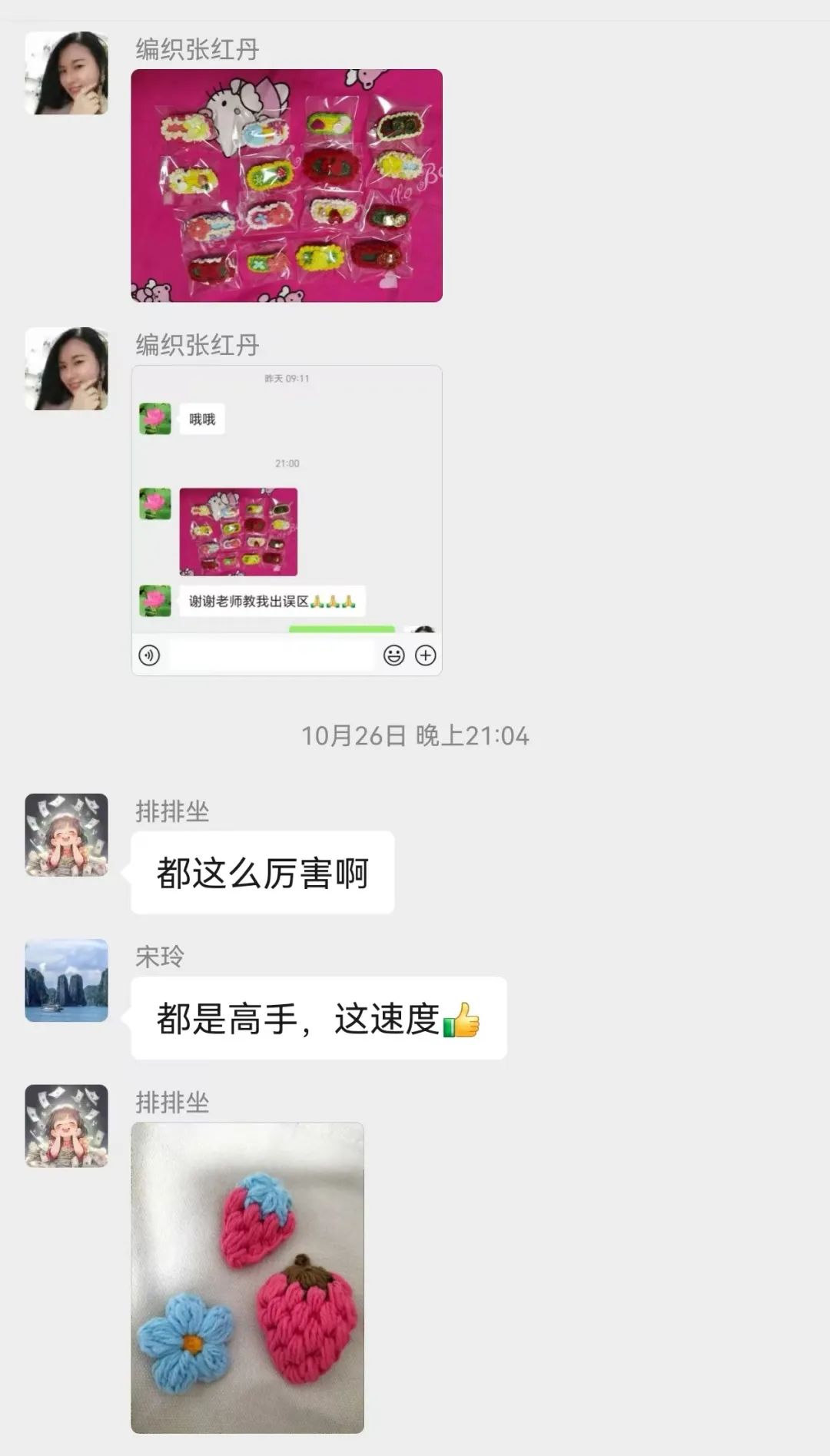
Task: Open the crochet strawberry photo from 排排坐
Action: [247, 1277]
